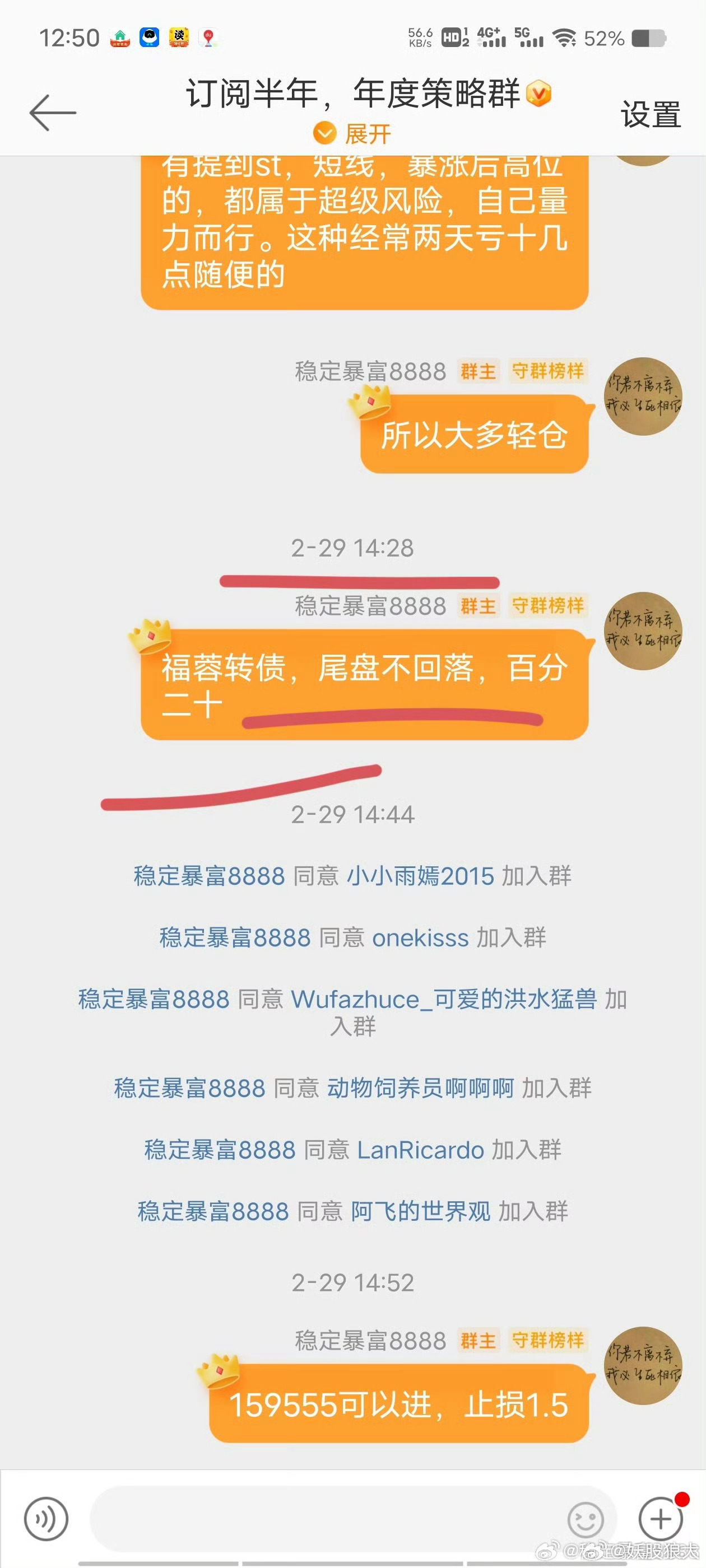Open Wufazhuce_可爱的洪水猛兽 profile link
The width and height of the screenshot is (706, 1568).
click(x=444, y=999)
